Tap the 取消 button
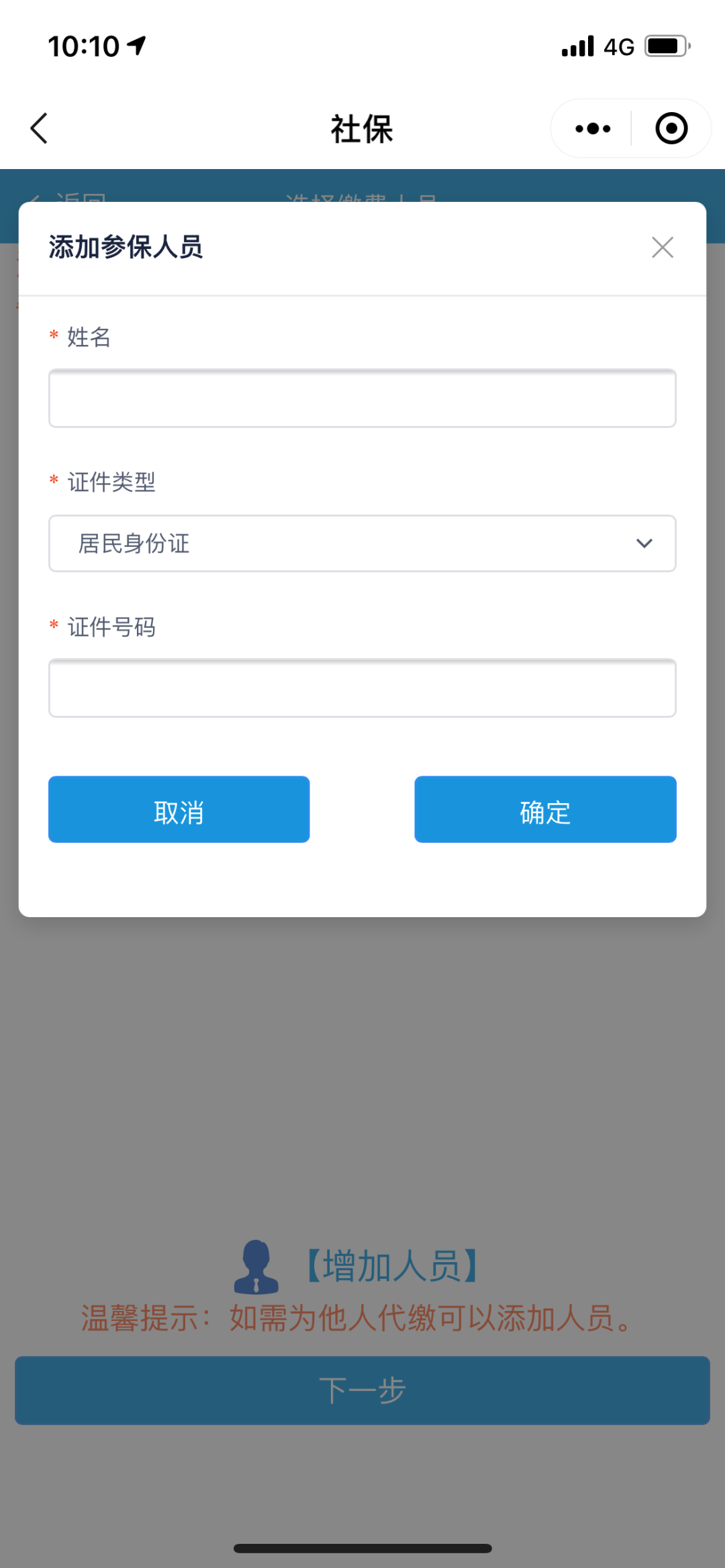 click(179, 809)
